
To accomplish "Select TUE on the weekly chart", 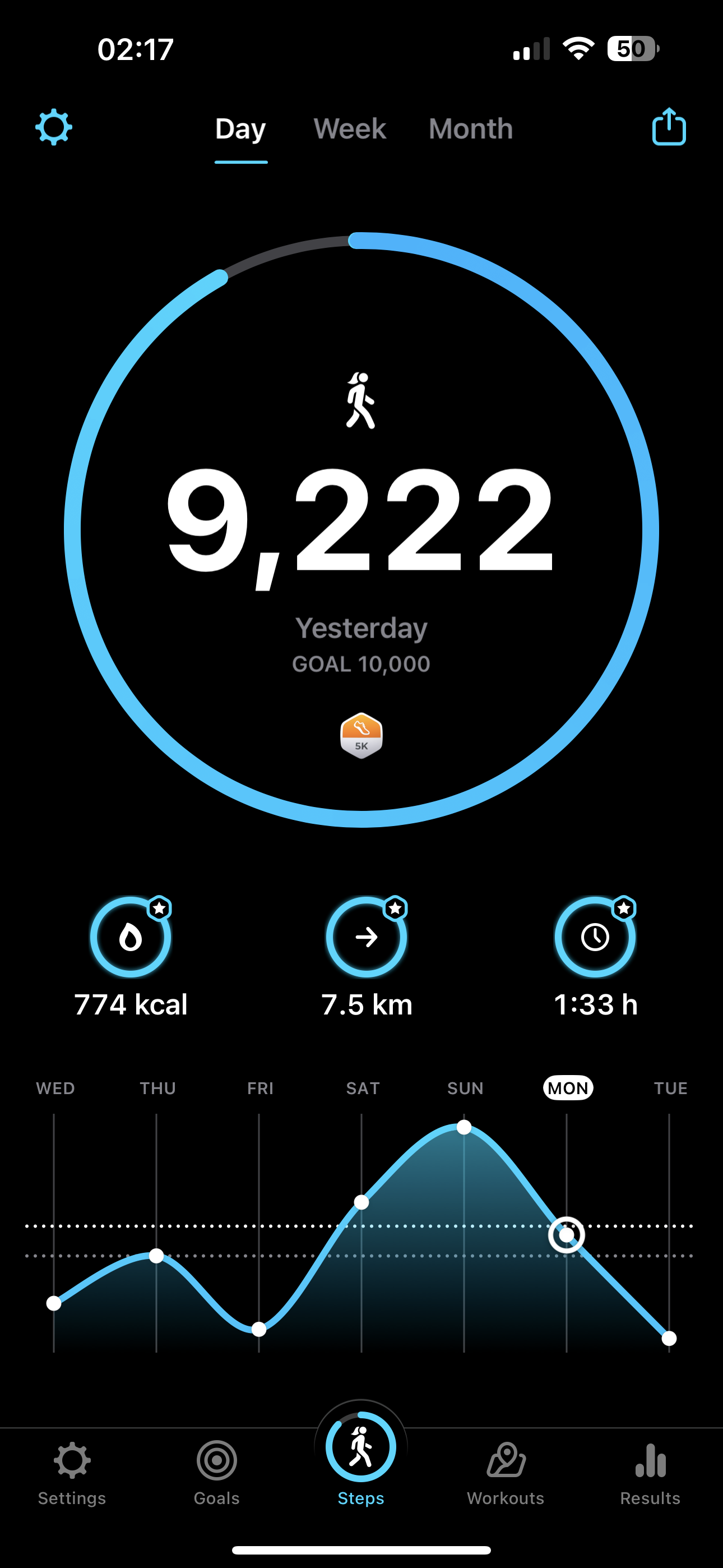I will coord(670,1089).
